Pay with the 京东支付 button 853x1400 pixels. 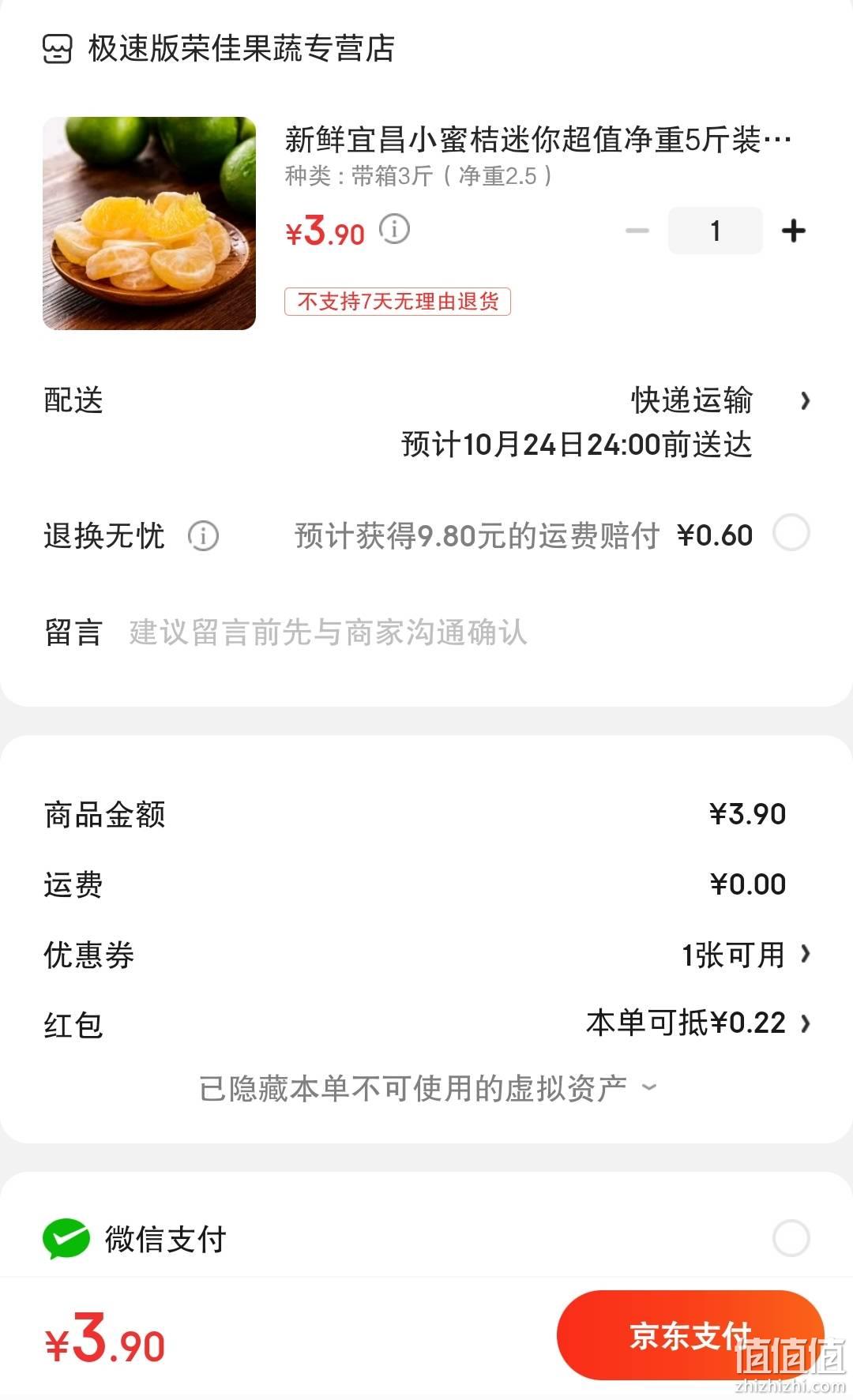690,1335
